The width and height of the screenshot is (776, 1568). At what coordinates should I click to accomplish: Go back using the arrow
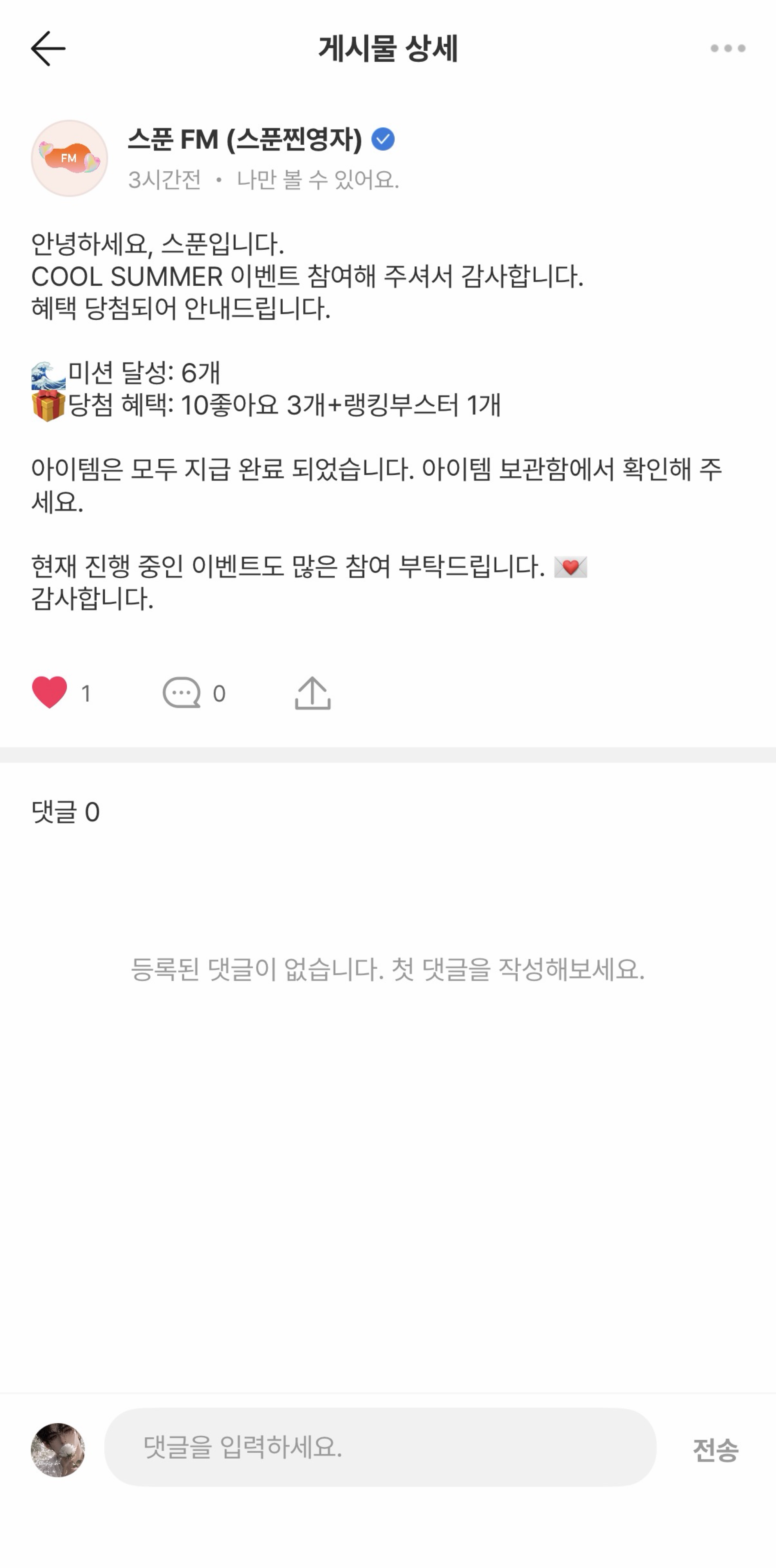tap(48, 49)
